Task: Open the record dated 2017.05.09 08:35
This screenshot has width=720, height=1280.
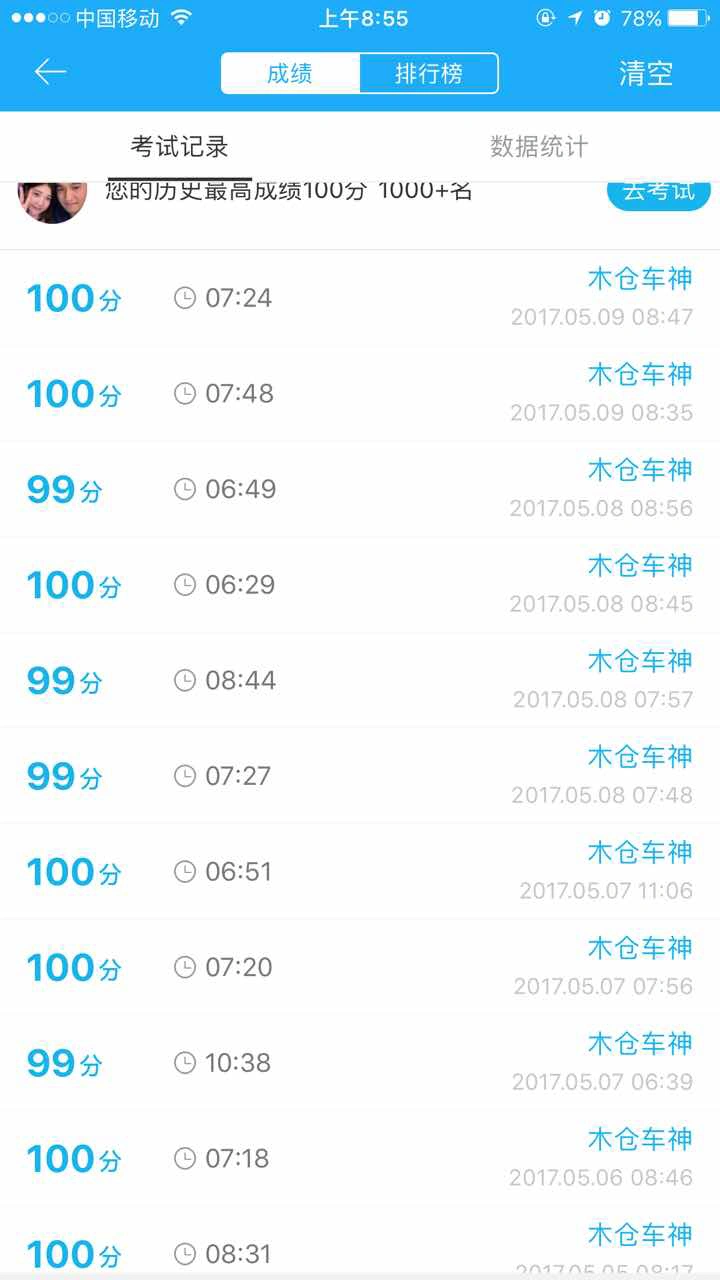Action: (x=360, y=394)
